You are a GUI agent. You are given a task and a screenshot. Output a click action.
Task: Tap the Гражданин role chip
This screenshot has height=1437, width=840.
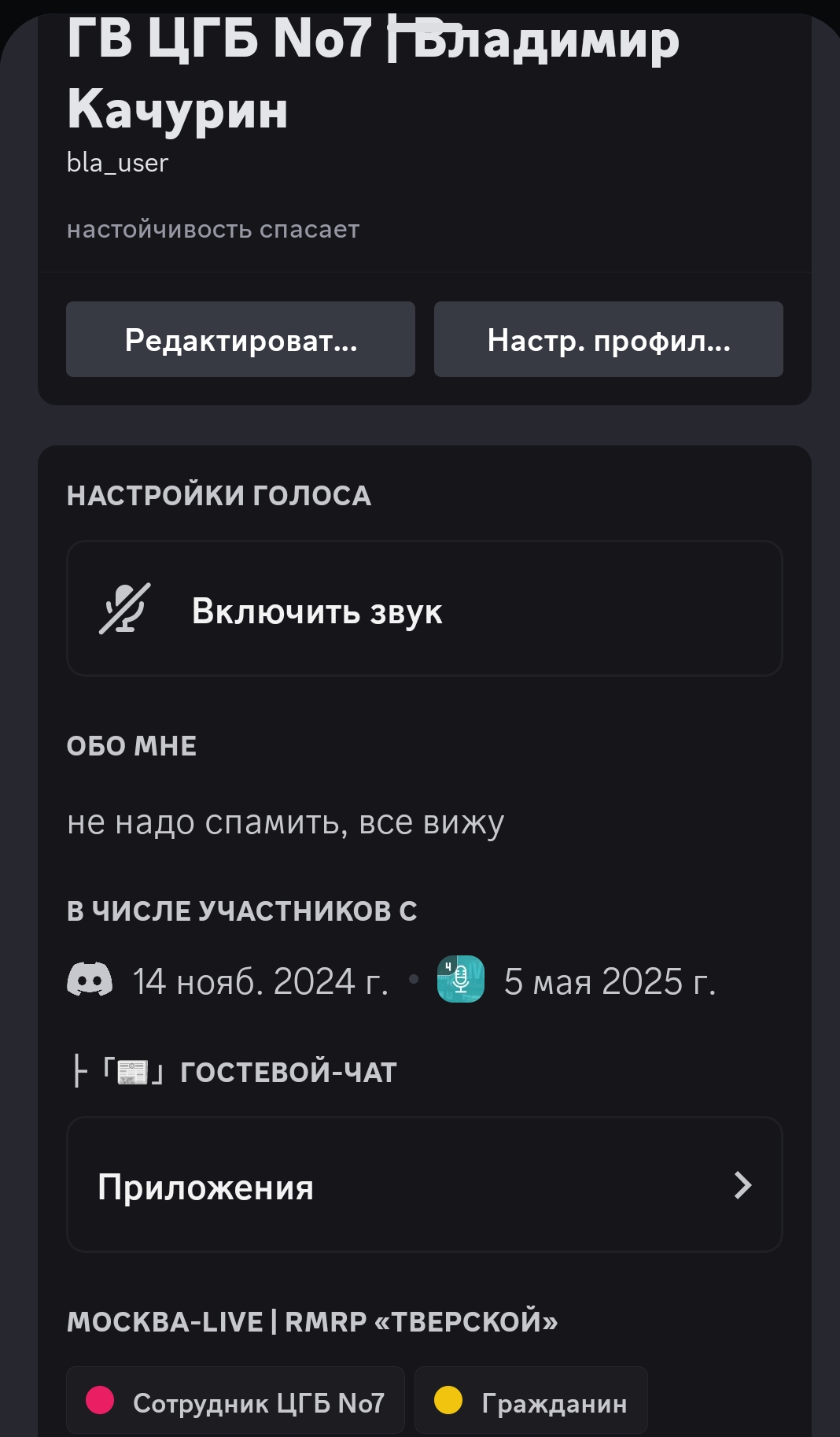[531, 1401]
